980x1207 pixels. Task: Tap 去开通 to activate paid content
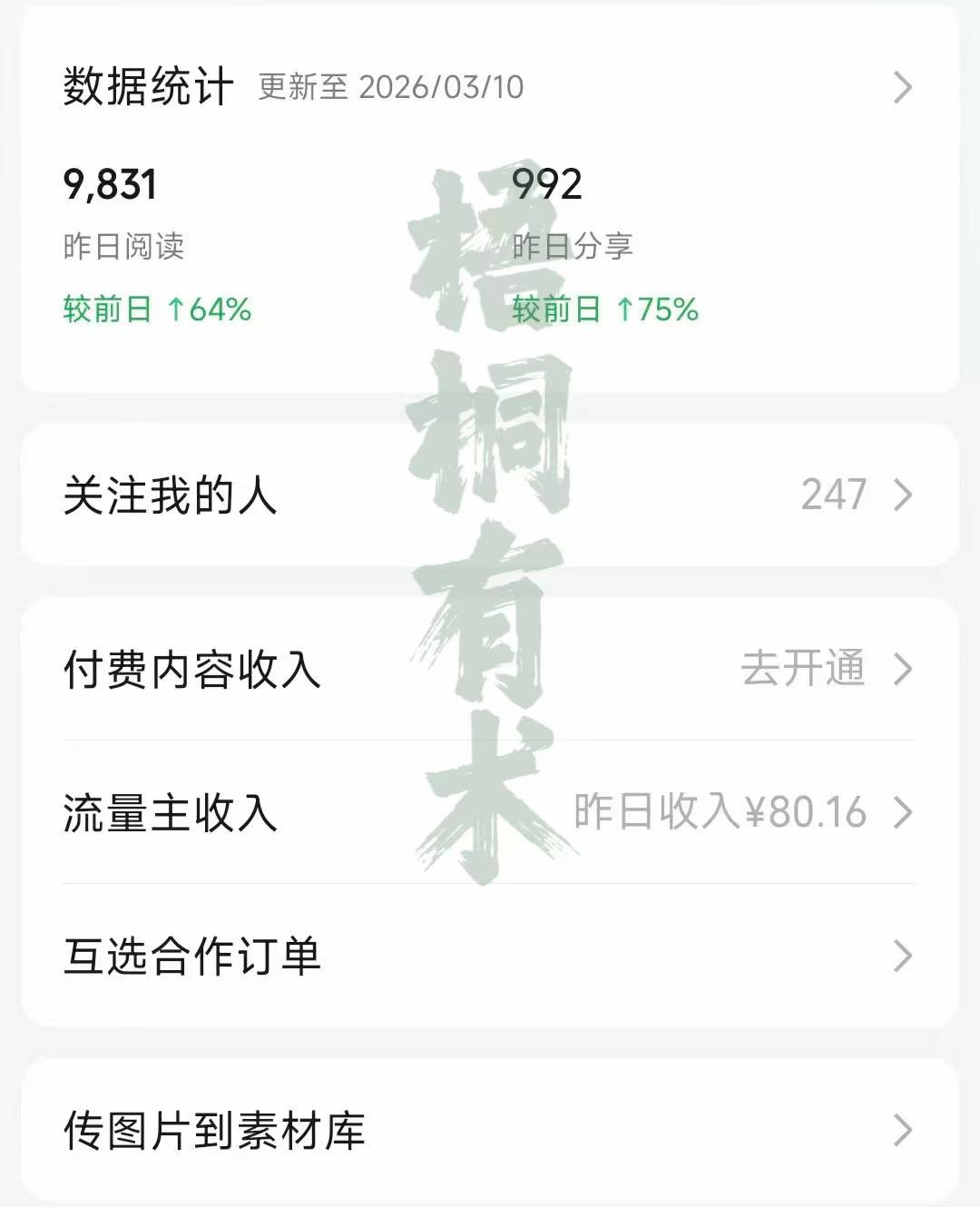click(803, 672)
